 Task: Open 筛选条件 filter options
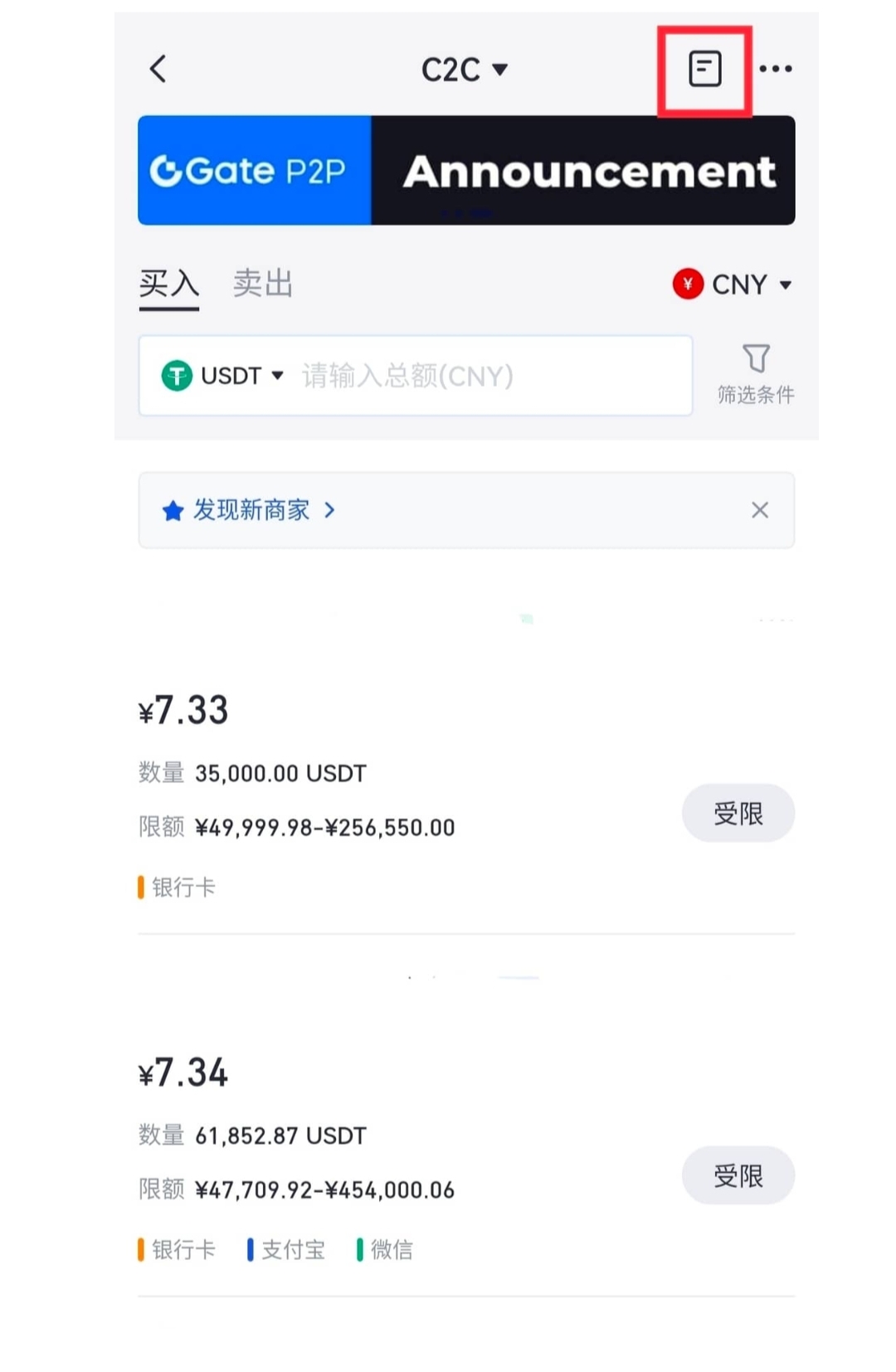point(756,373)
